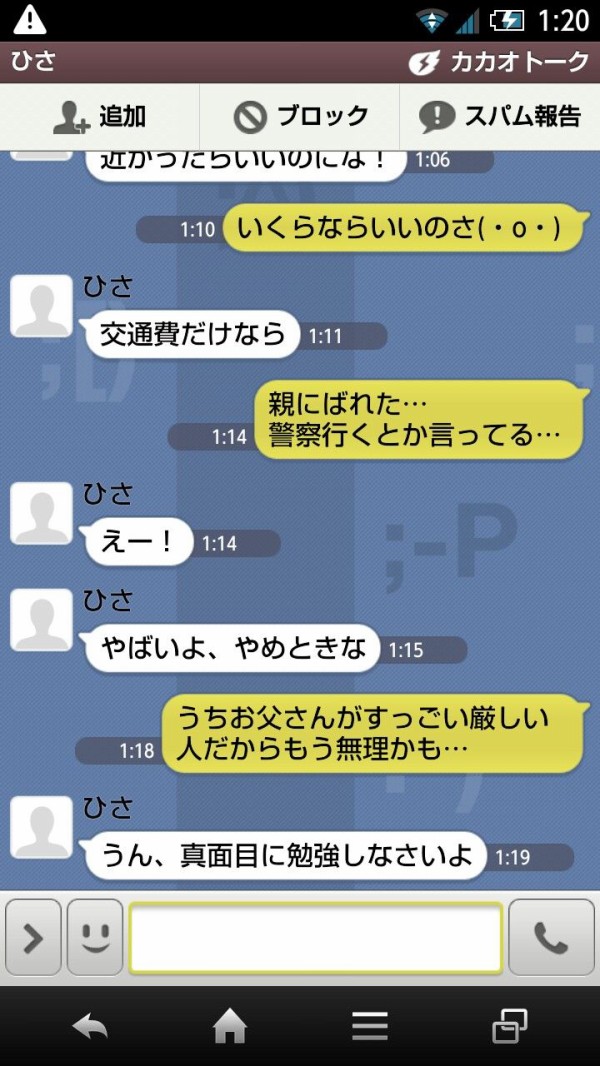
Task: Go back with the system back button
Action: coord(90,1026)
